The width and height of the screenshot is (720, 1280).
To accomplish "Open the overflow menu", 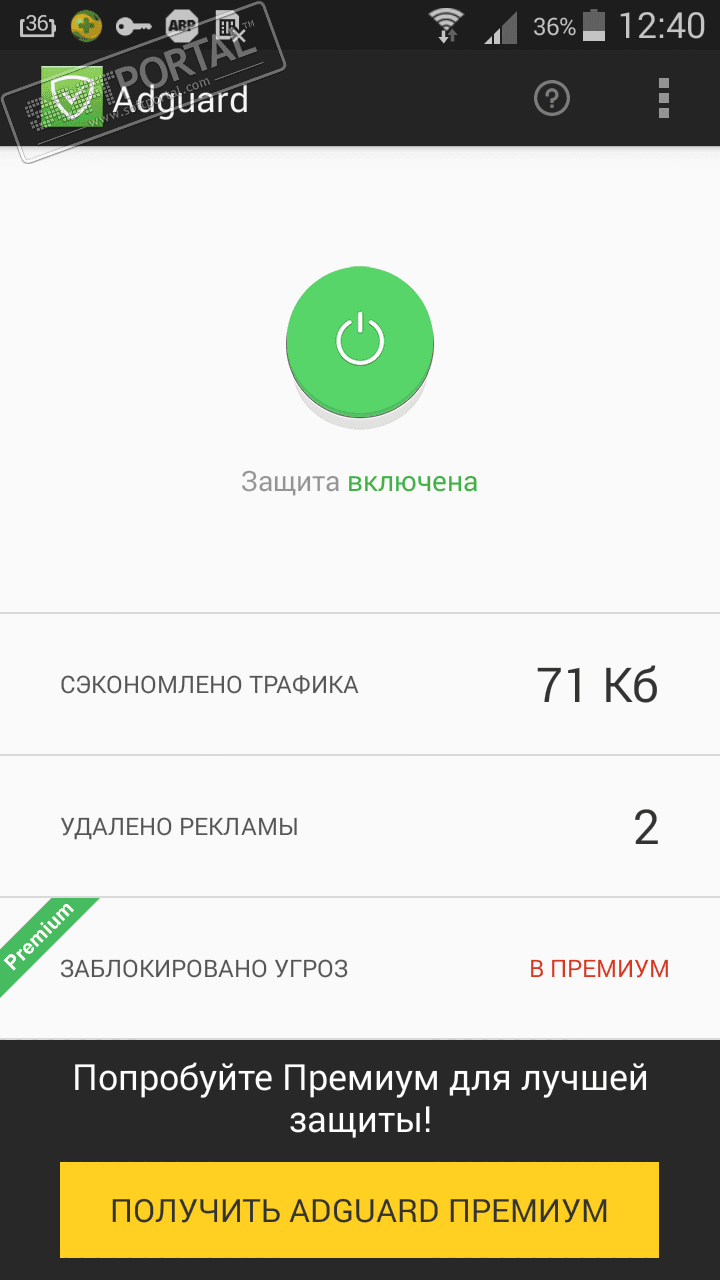I will click(664, 98).
